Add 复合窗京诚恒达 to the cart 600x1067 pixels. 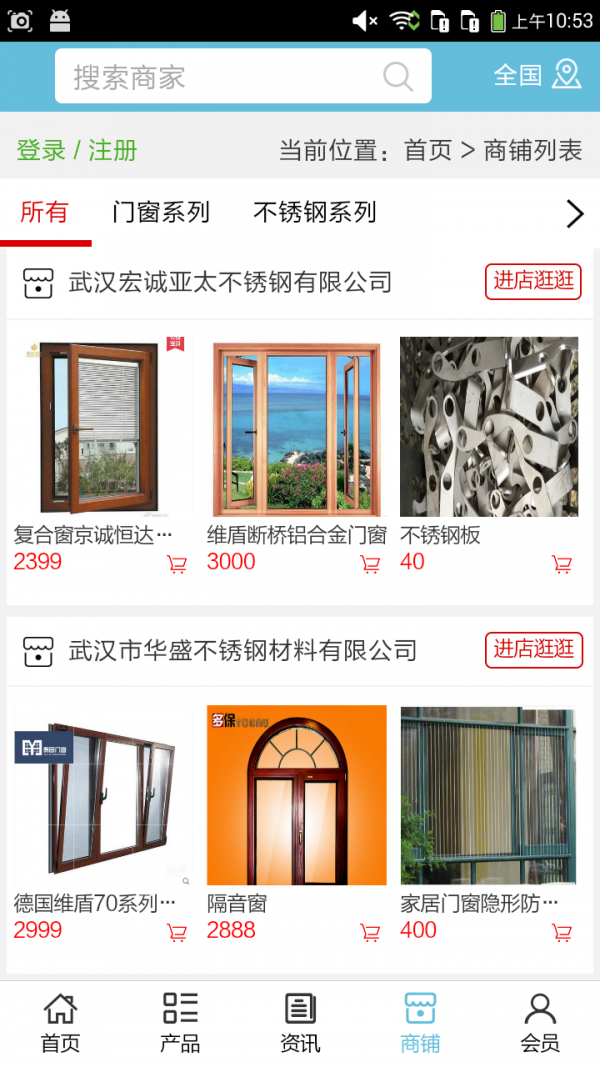177,565
